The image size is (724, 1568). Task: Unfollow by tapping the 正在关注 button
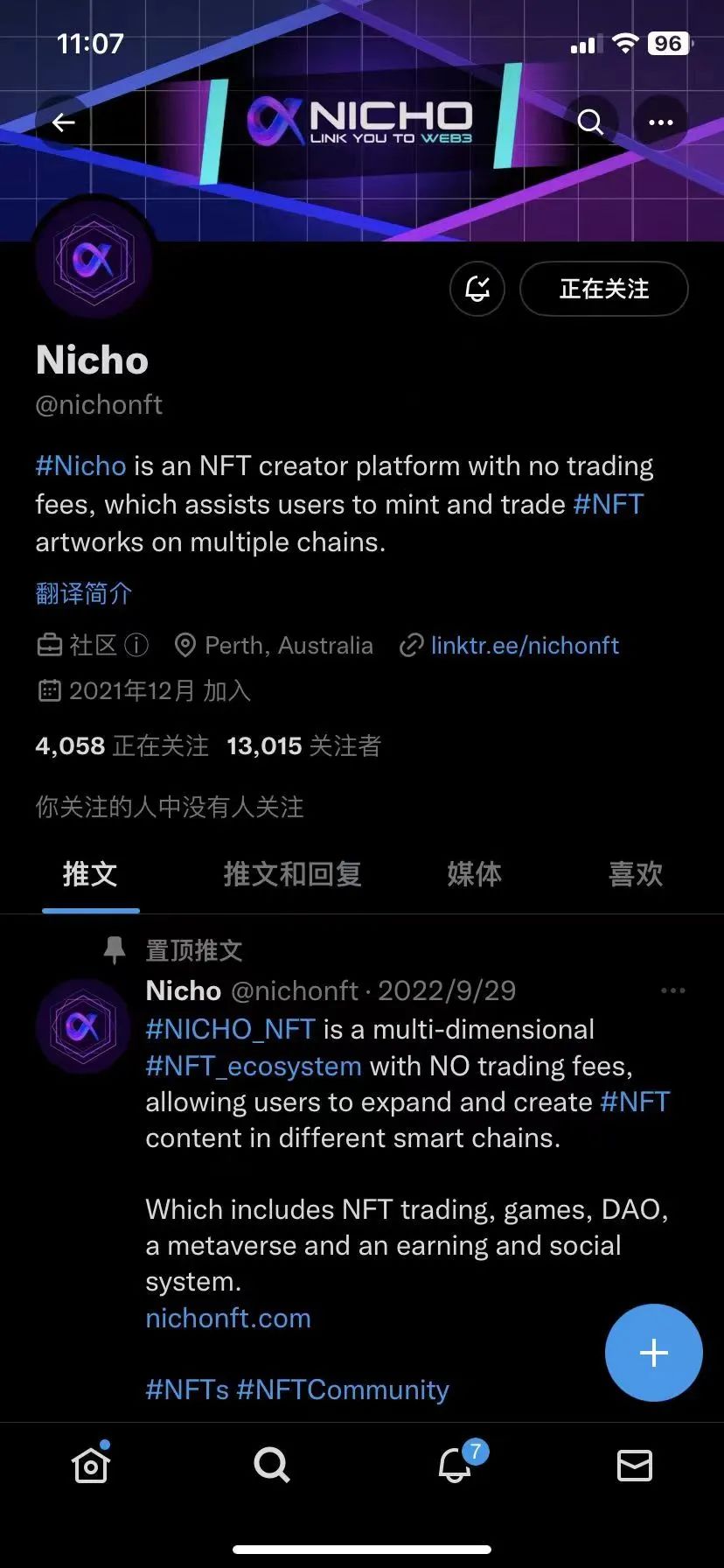point(603,289)
